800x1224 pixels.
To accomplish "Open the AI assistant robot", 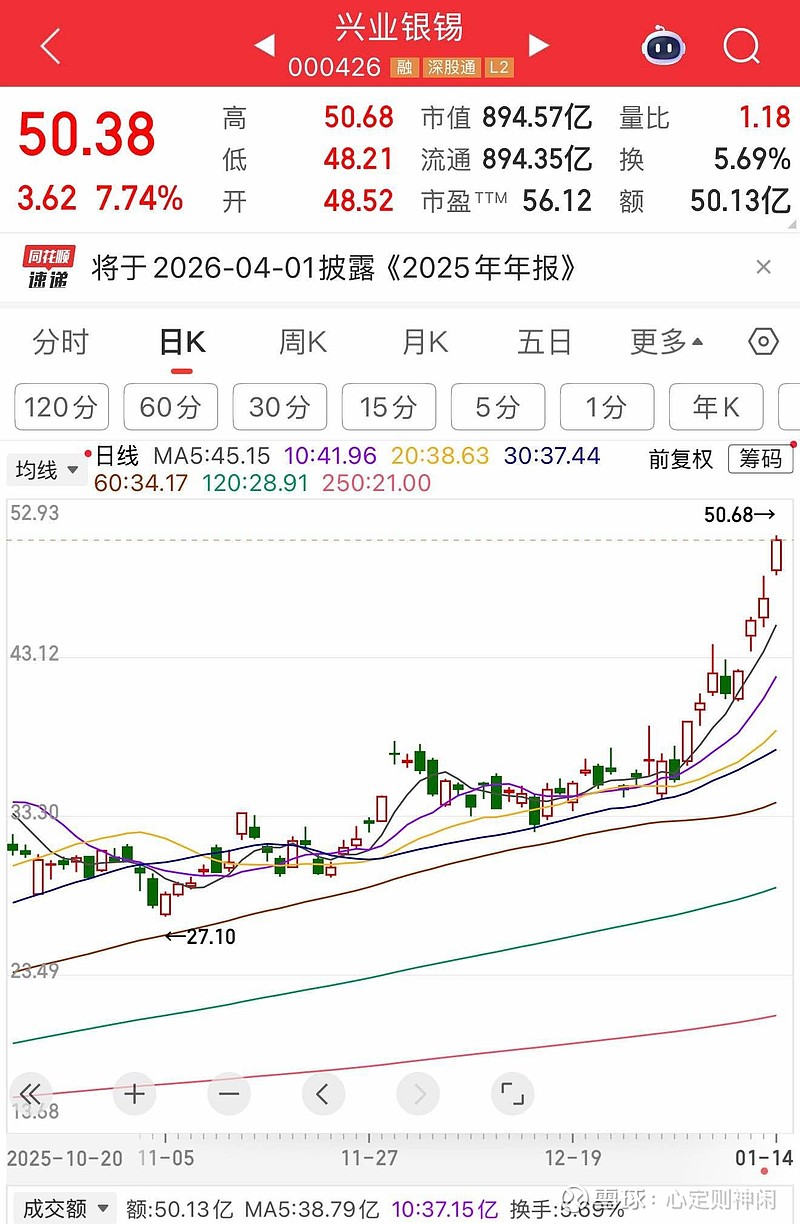I will pos(662,46).
